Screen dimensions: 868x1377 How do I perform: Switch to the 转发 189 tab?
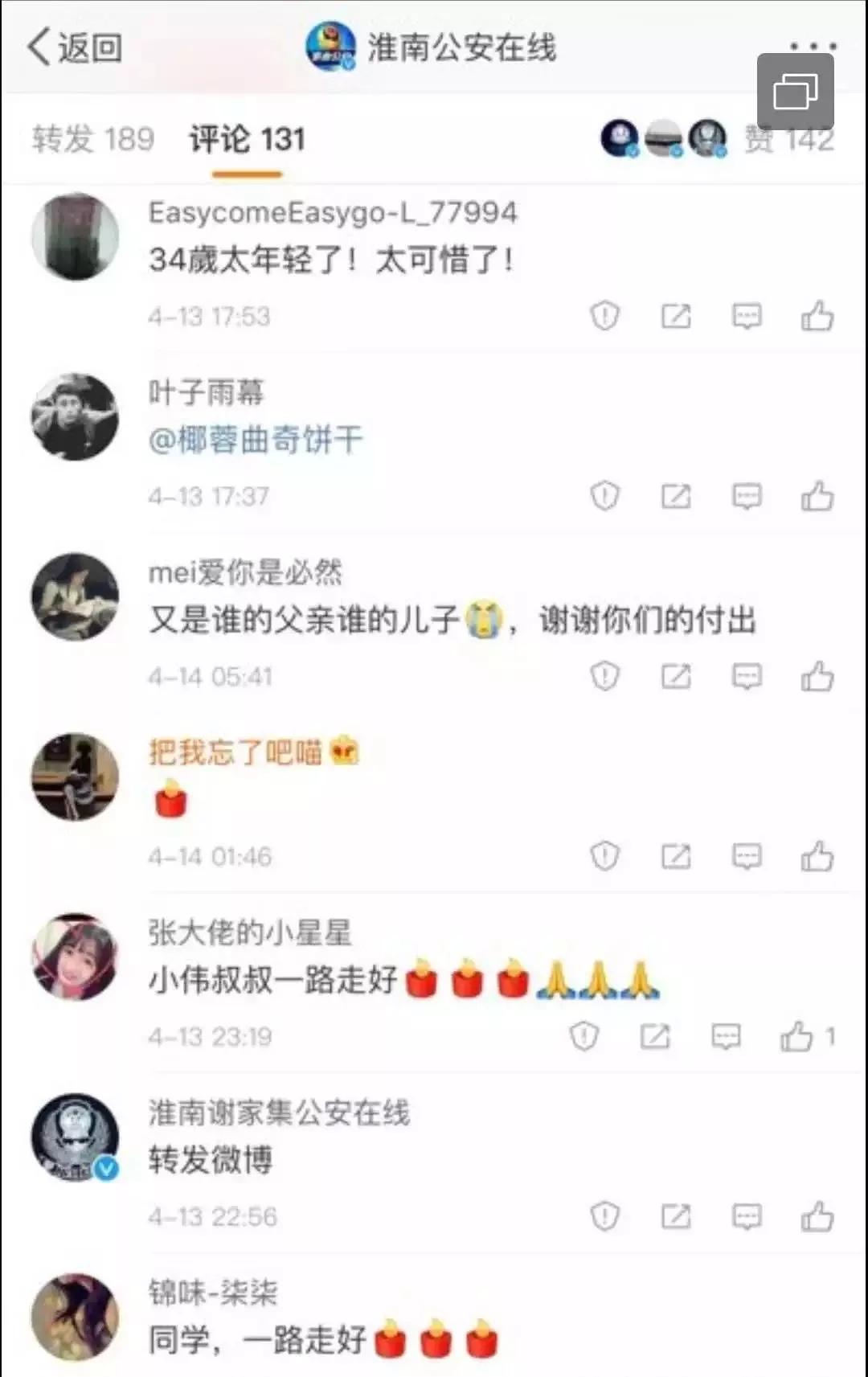[93, 139]
